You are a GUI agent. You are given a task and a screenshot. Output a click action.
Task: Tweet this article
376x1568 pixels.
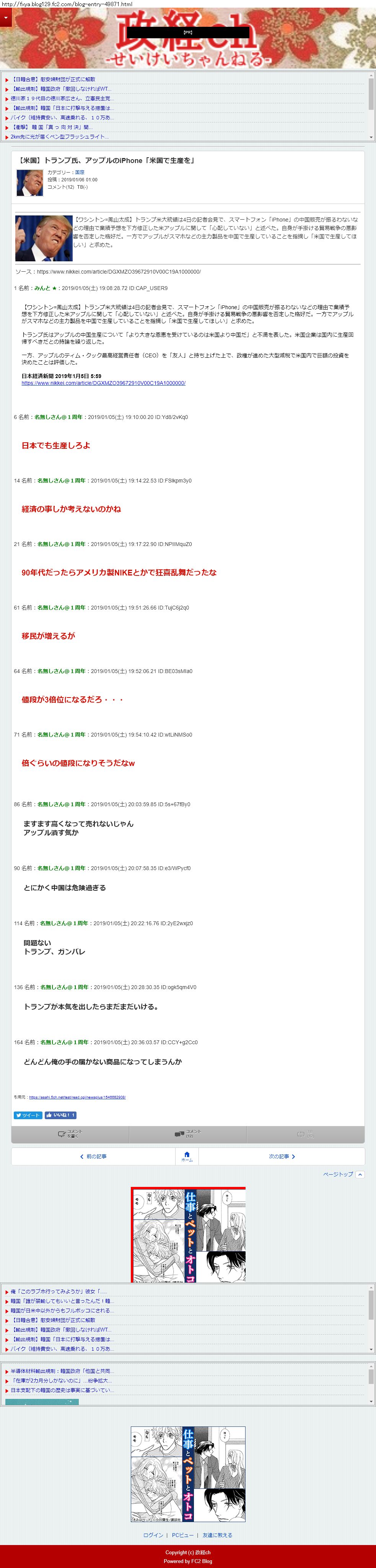point(28,1115)
